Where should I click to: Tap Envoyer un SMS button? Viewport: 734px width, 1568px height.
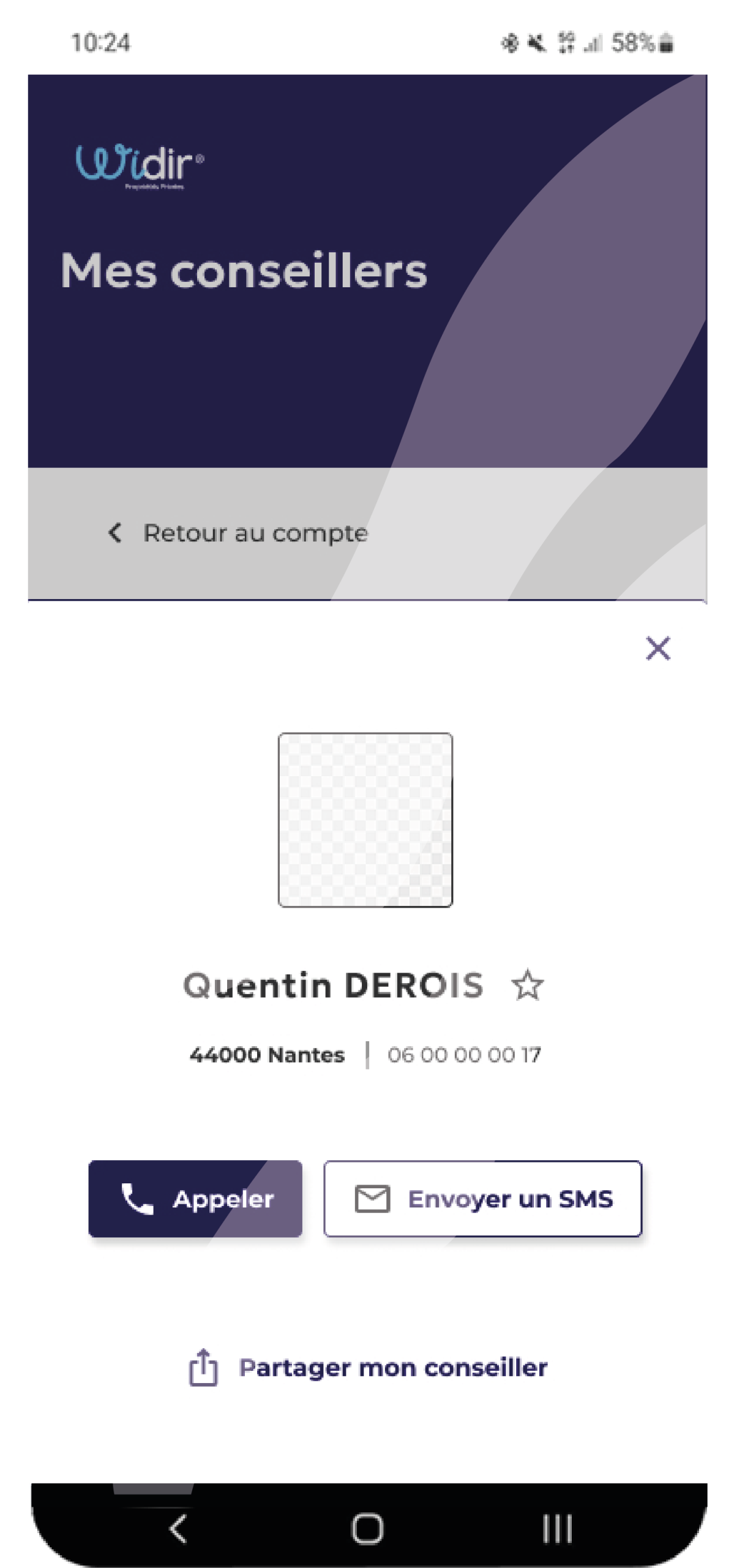pos(482,1199)
